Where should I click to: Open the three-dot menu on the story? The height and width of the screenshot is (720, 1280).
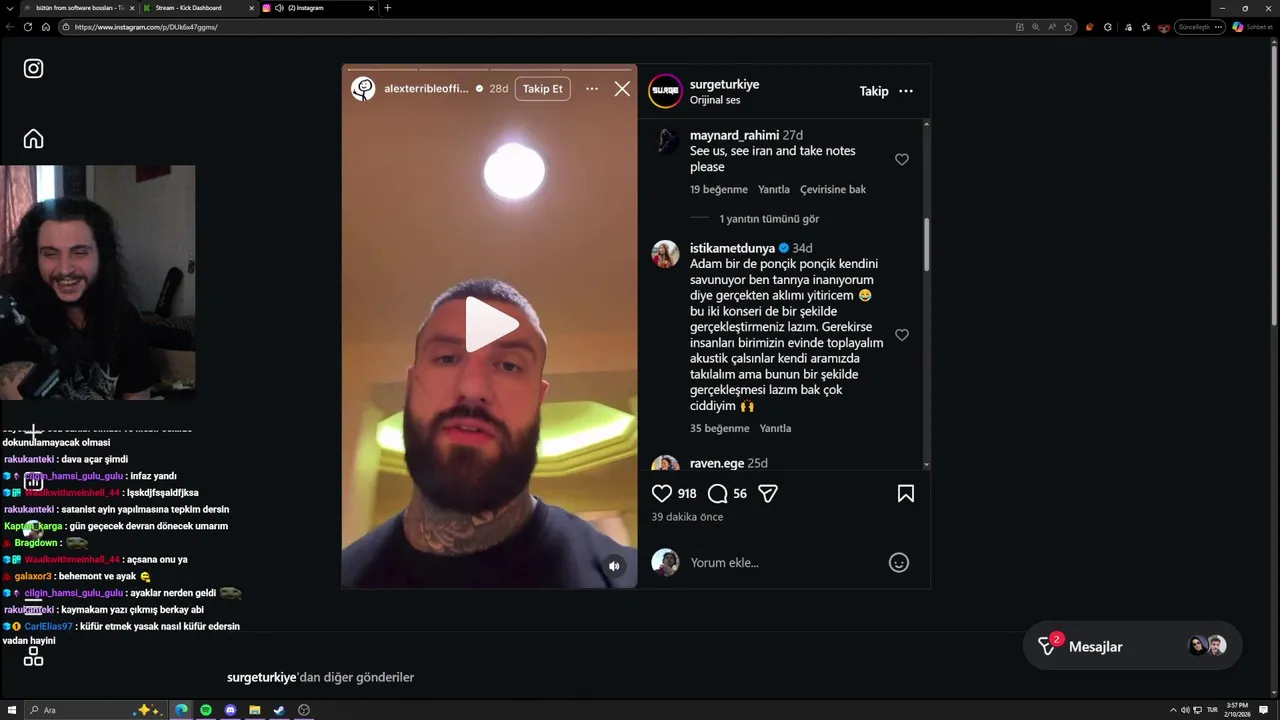click(x=592, y=89)
